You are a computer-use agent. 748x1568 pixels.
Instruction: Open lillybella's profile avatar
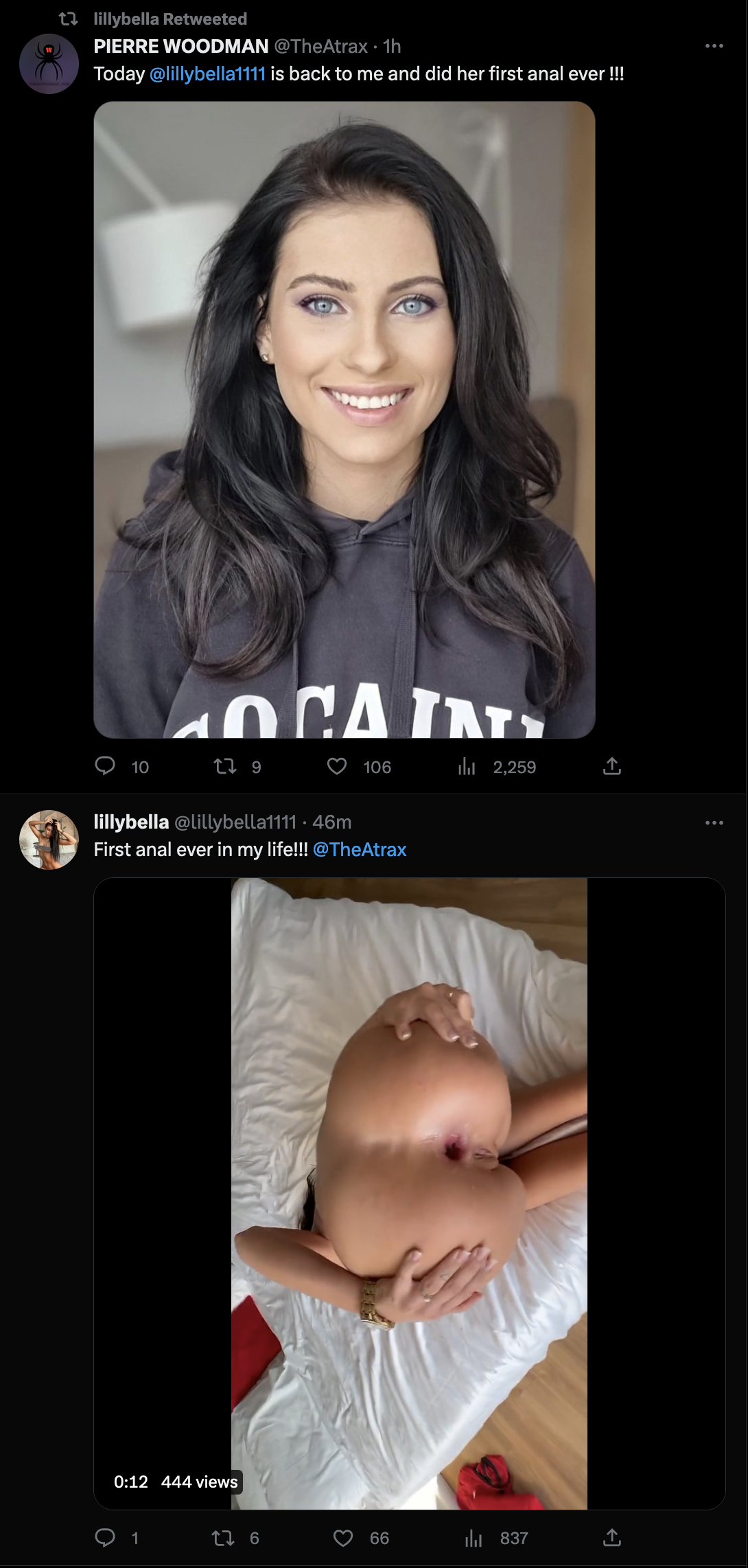click(x=49, y=840)
